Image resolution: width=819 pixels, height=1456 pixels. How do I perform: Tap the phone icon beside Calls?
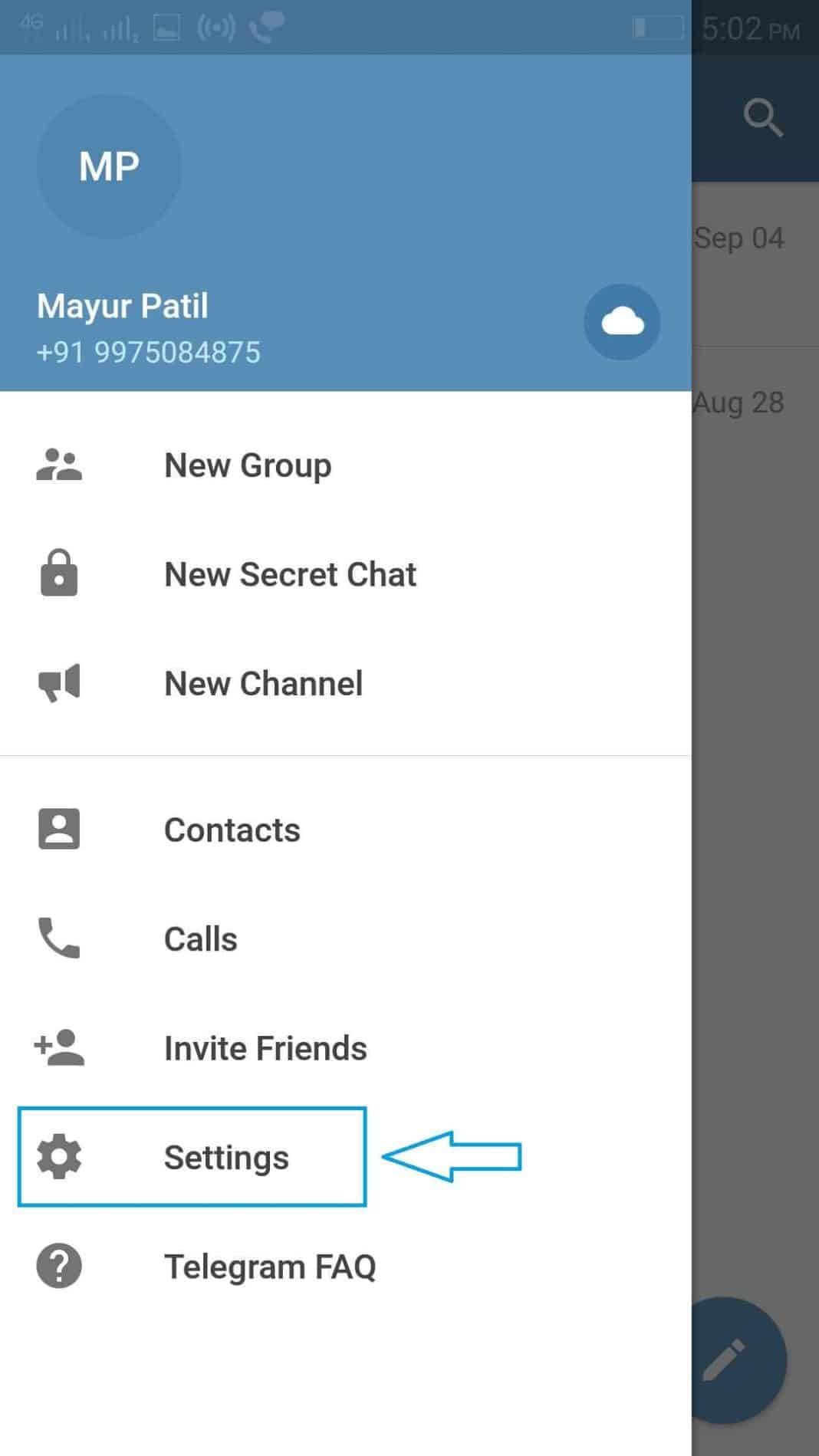(x=58, y=938)
